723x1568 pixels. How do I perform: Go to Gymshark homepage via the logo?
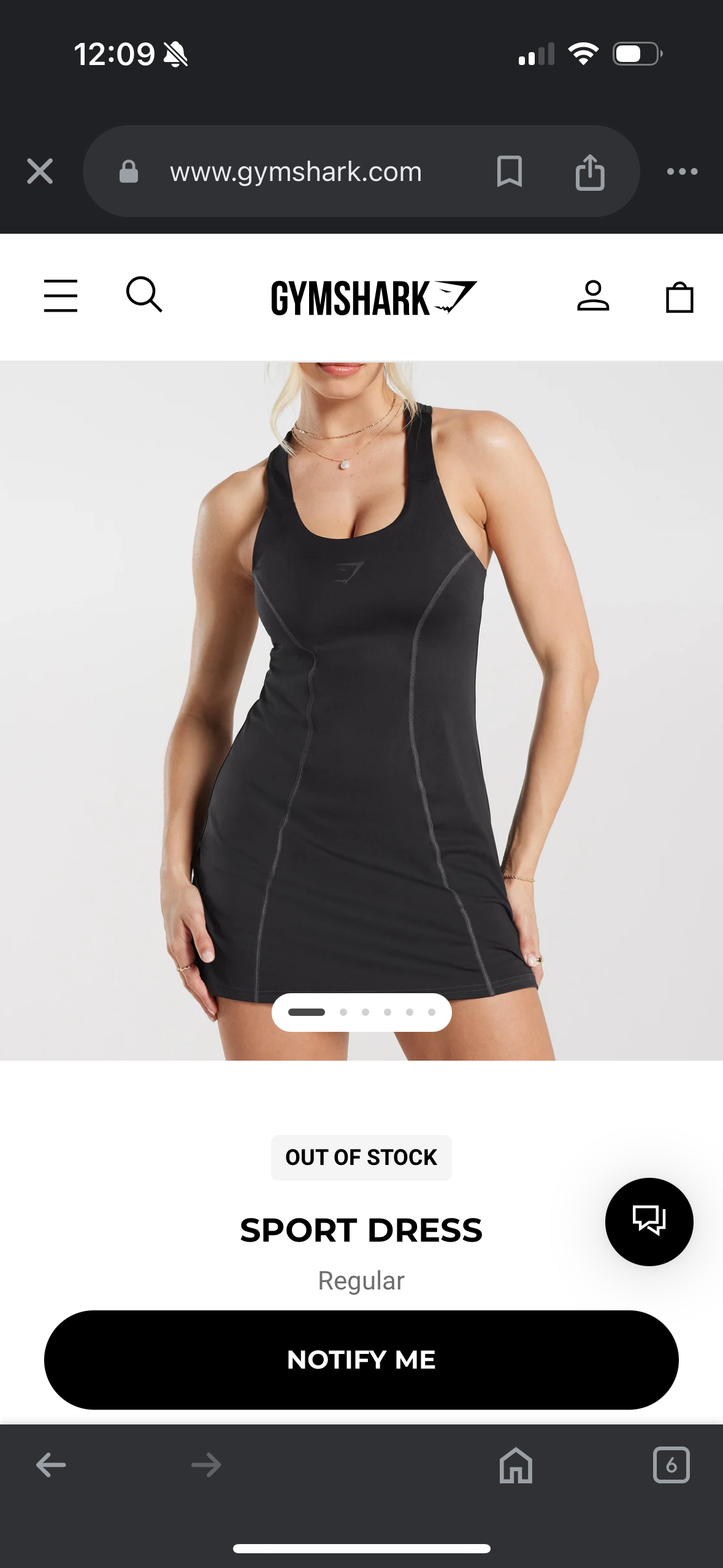[373, 298]
